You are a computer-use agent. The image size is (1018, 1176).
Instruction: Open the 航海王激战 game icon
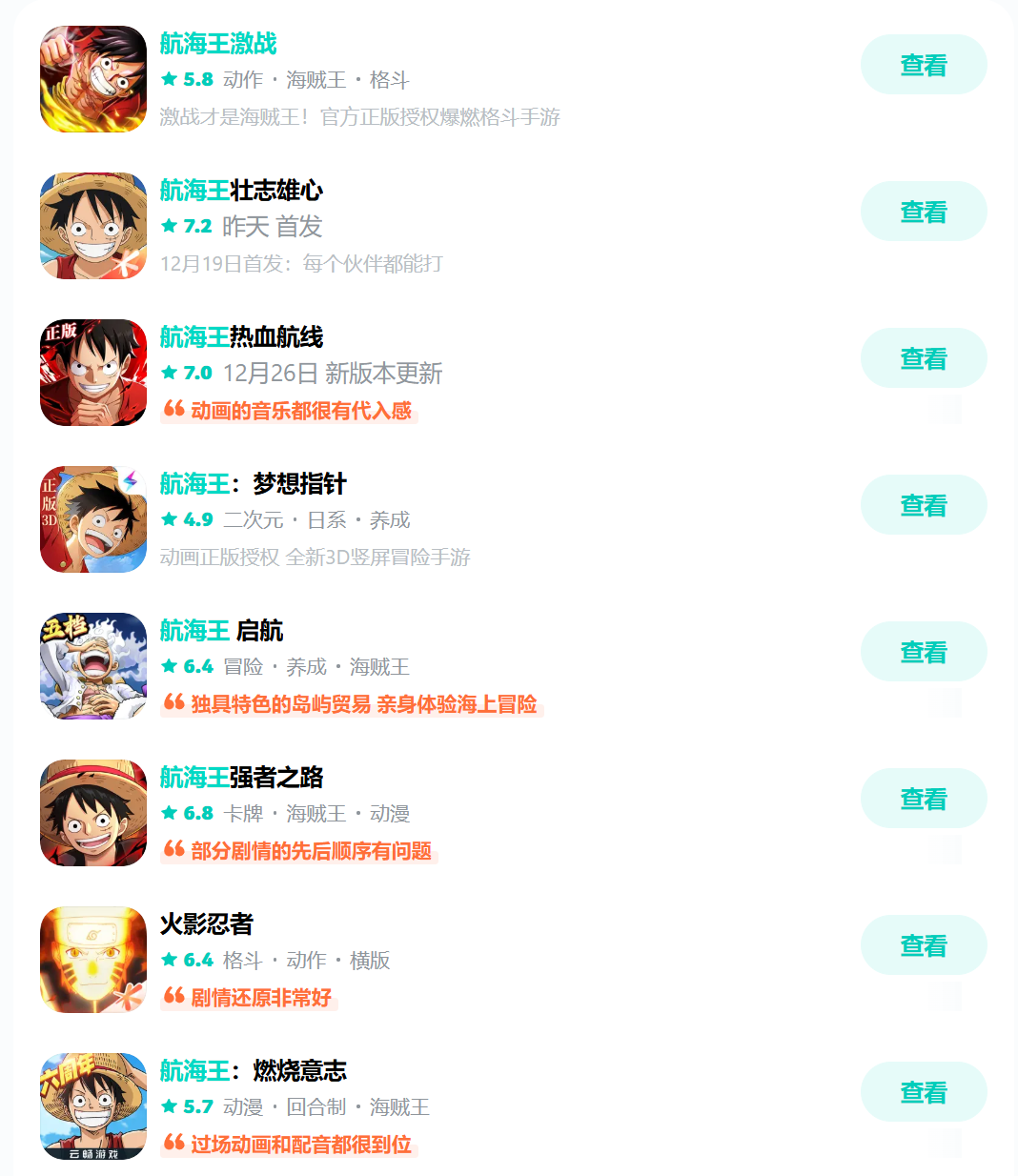pyautogui.click(x=93, y=79)
